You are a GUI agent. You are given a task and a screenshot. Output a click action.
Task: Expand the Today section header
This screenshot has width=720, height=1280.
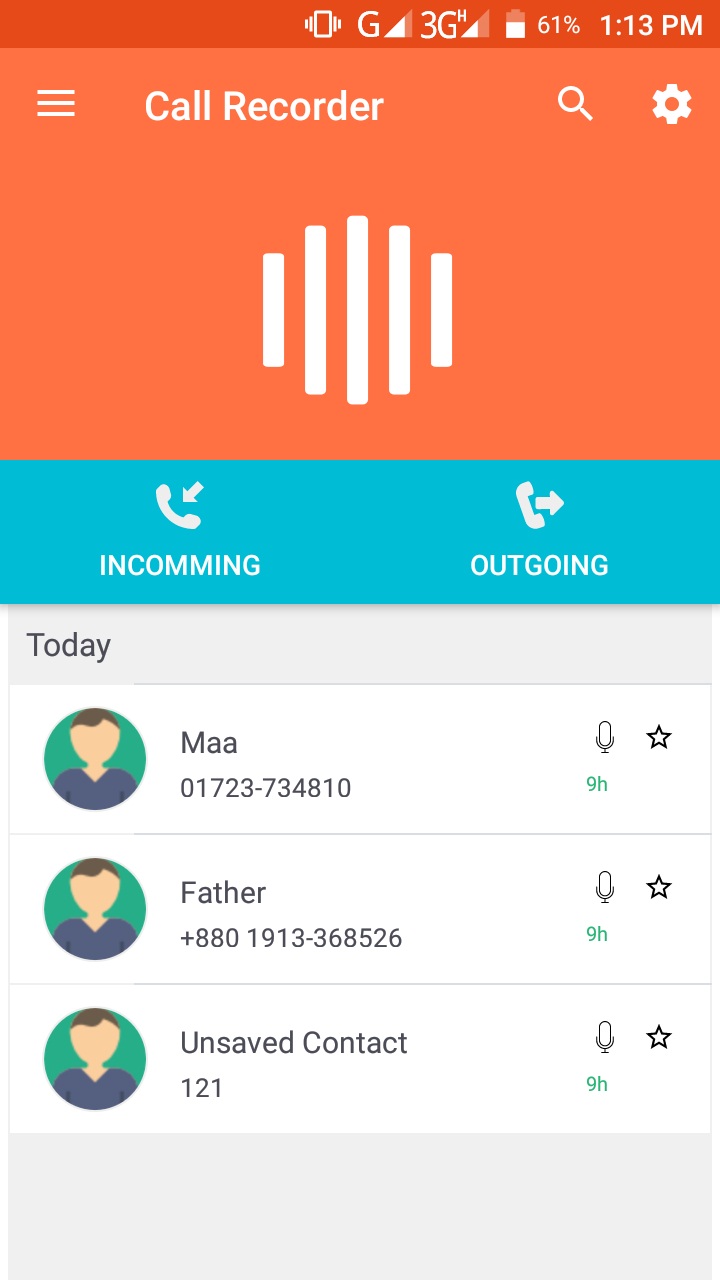click(x=67, y=645)
